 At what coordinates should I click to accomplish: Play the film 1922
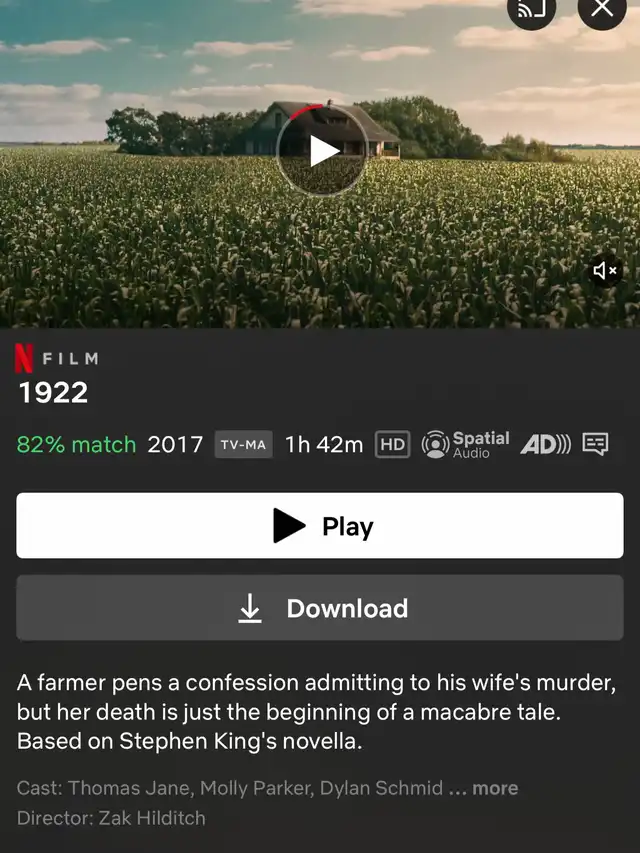point(319,526)
